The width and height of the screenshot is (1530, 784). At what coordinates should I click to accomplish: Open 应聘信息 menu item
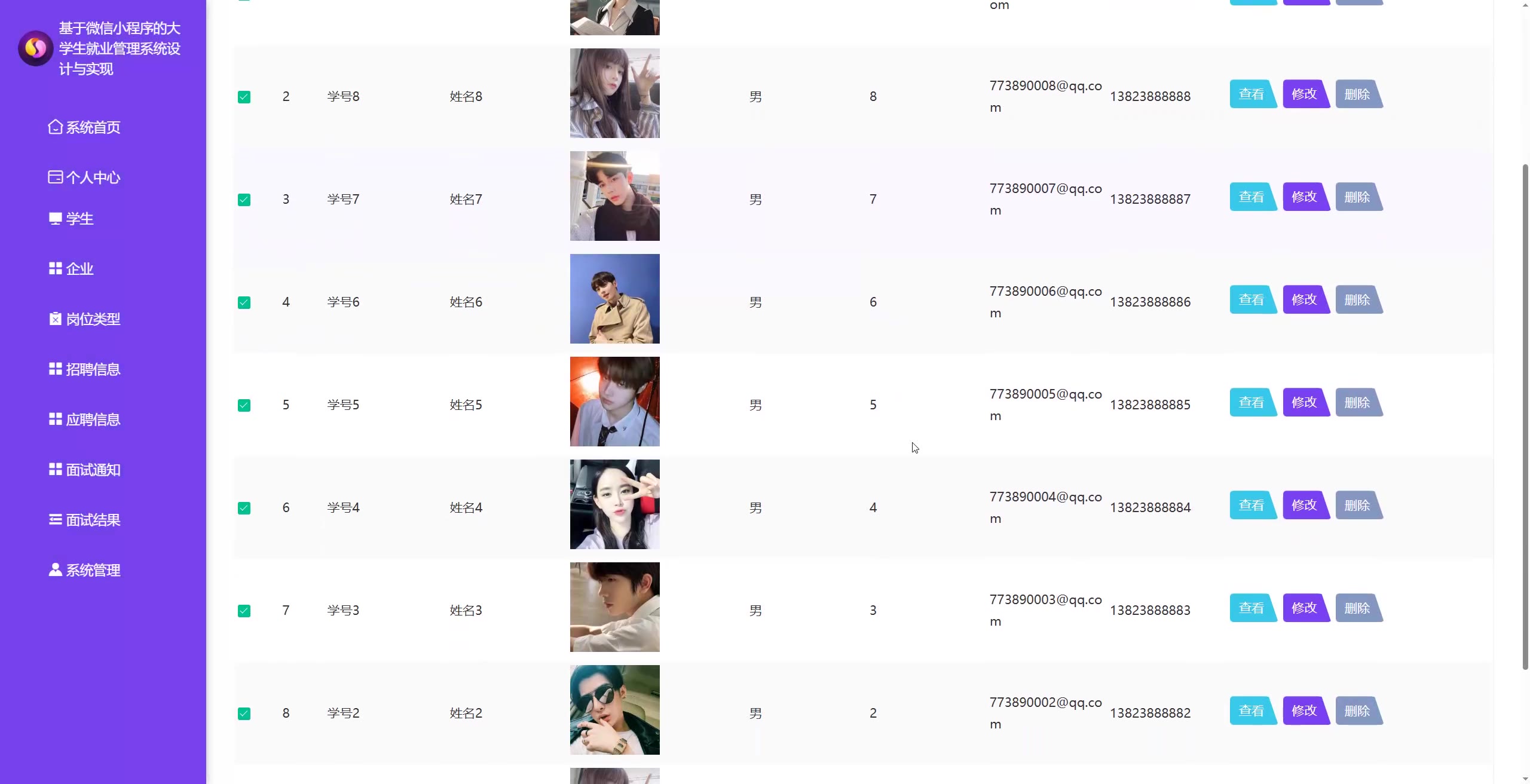click(84, 419)
